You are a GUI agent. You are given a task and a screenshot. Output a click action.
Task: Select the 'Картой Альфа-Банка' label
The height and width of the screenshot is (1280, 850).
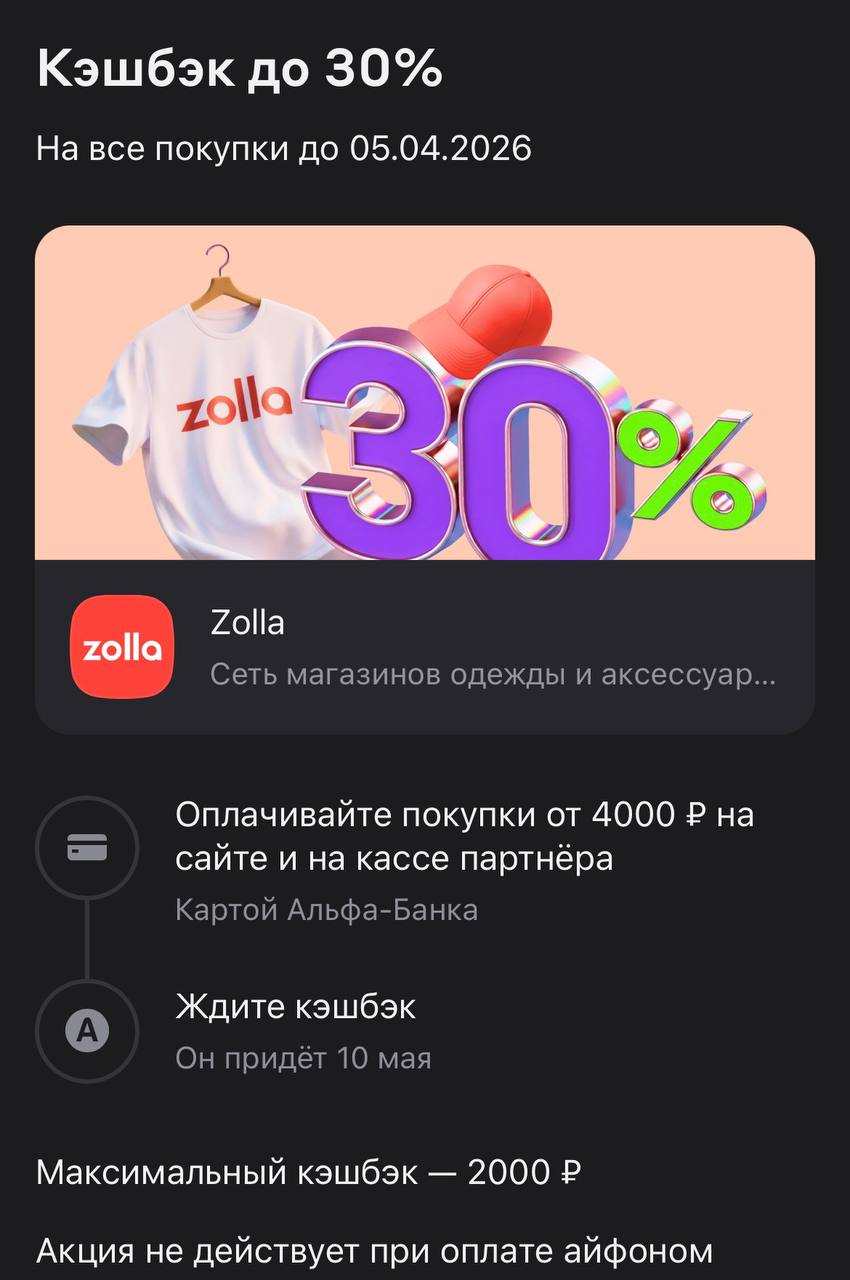pos(327,910)
